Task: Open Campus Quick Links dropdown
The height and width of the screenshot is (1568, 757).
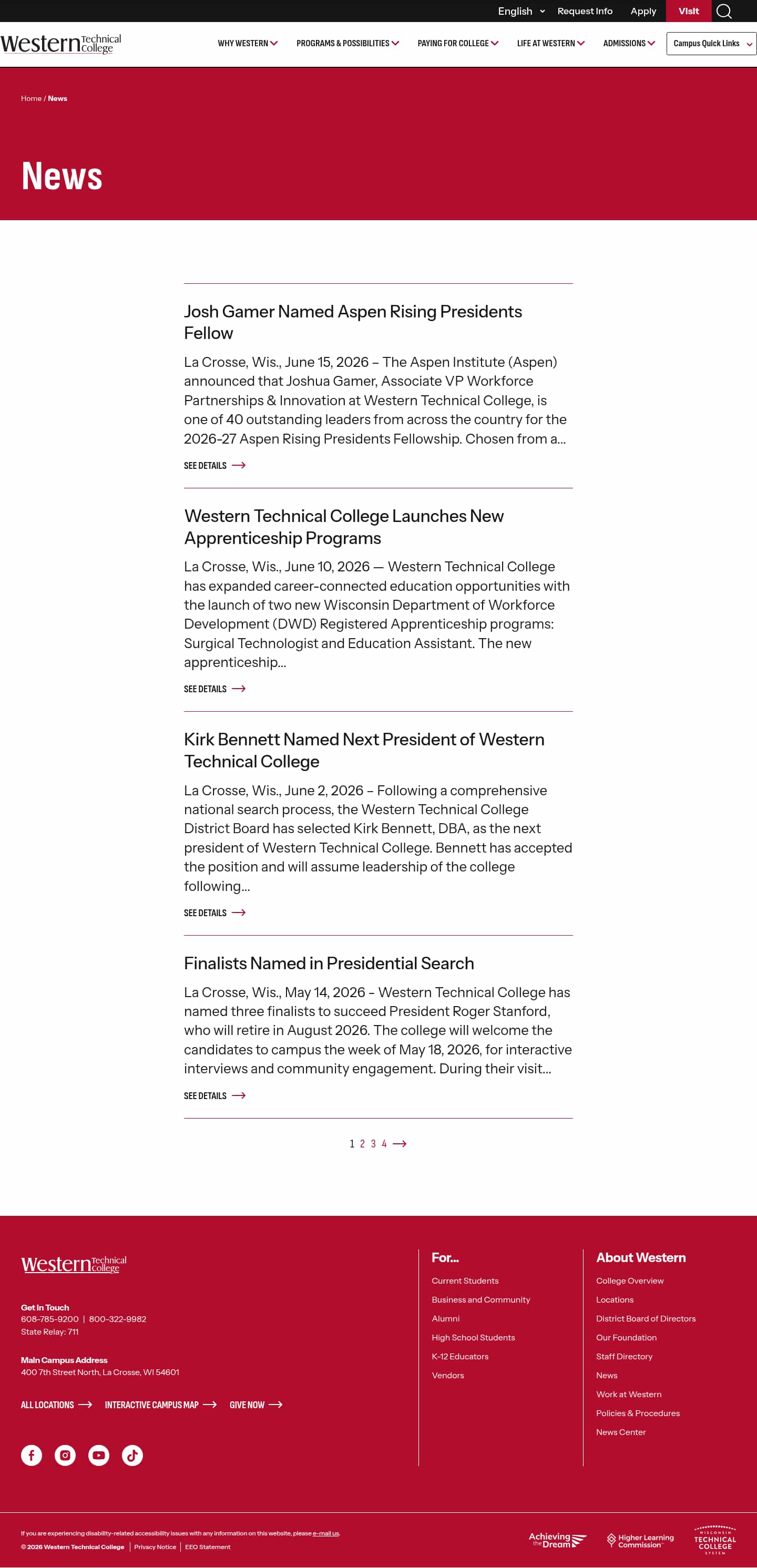Action: click(x=711, y=43)
